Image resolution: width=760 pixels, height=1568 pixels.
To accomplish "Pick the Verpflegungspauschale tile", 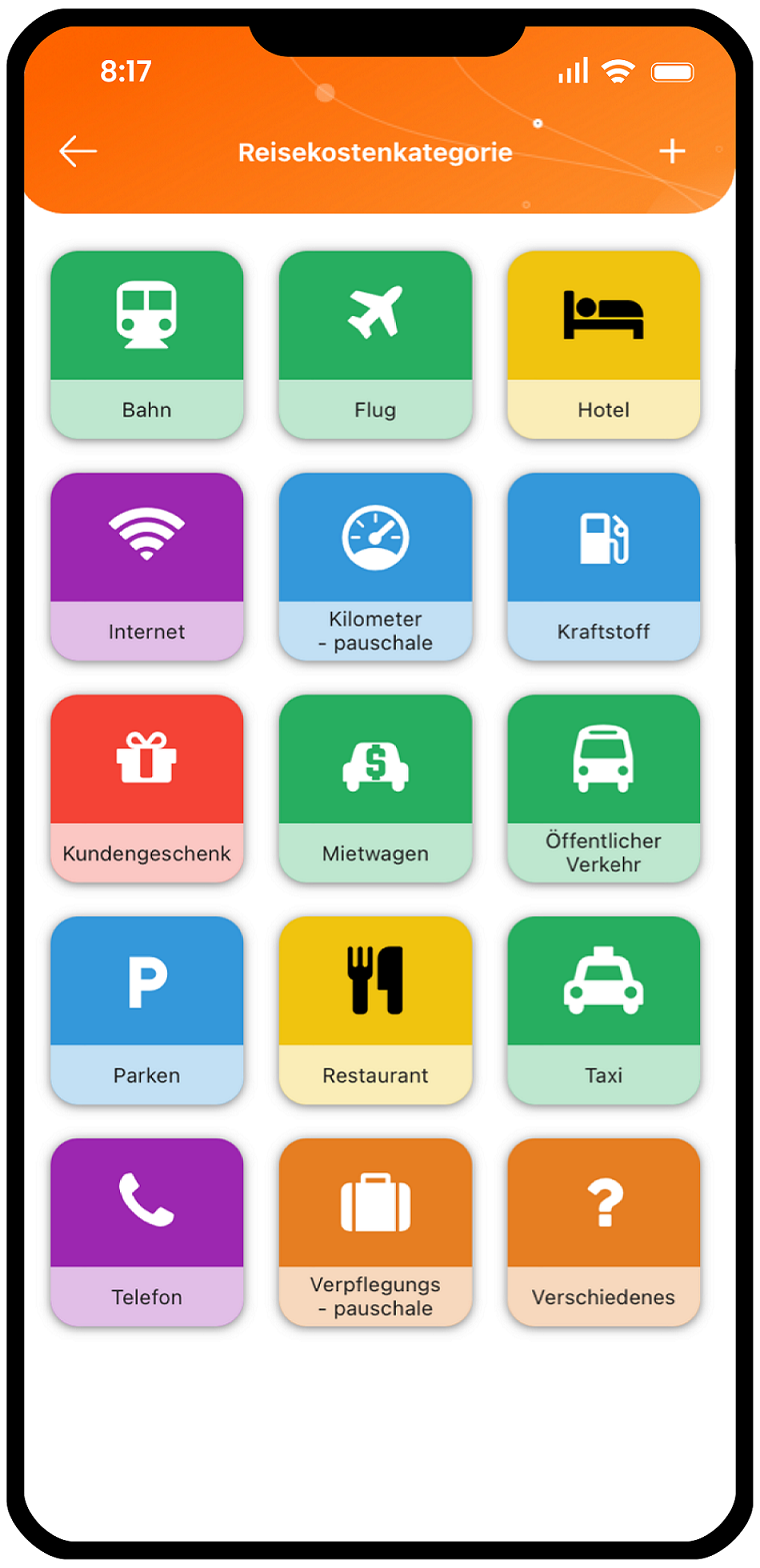I will click(x=375, y=1232).
